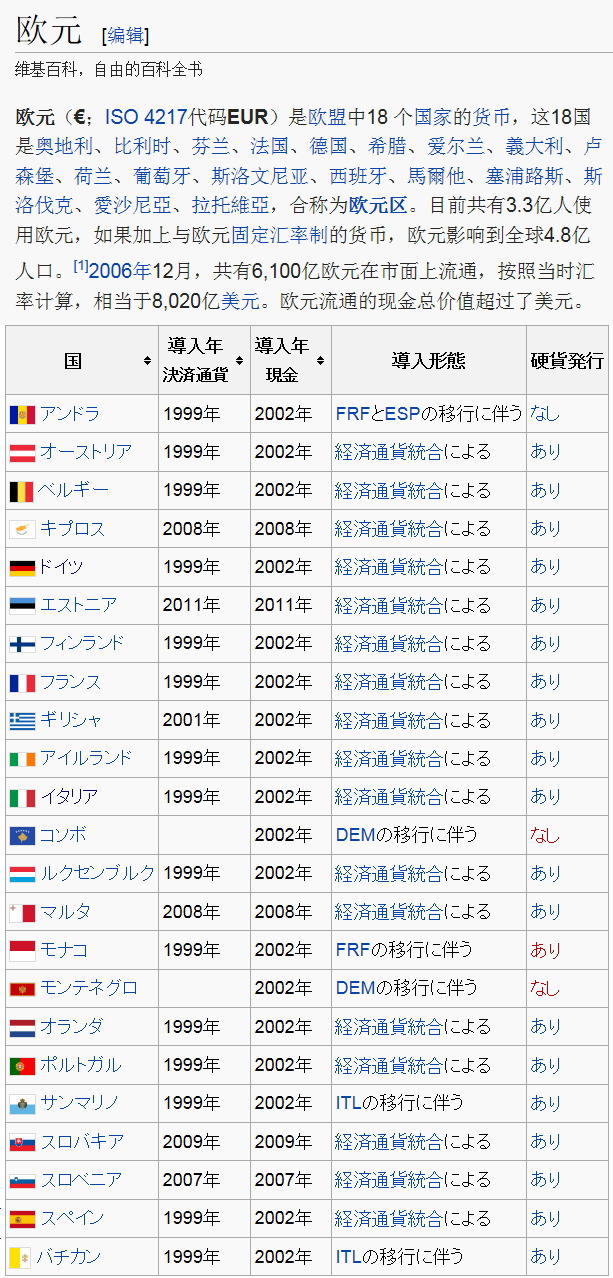Open the コソボ country link

63,834
